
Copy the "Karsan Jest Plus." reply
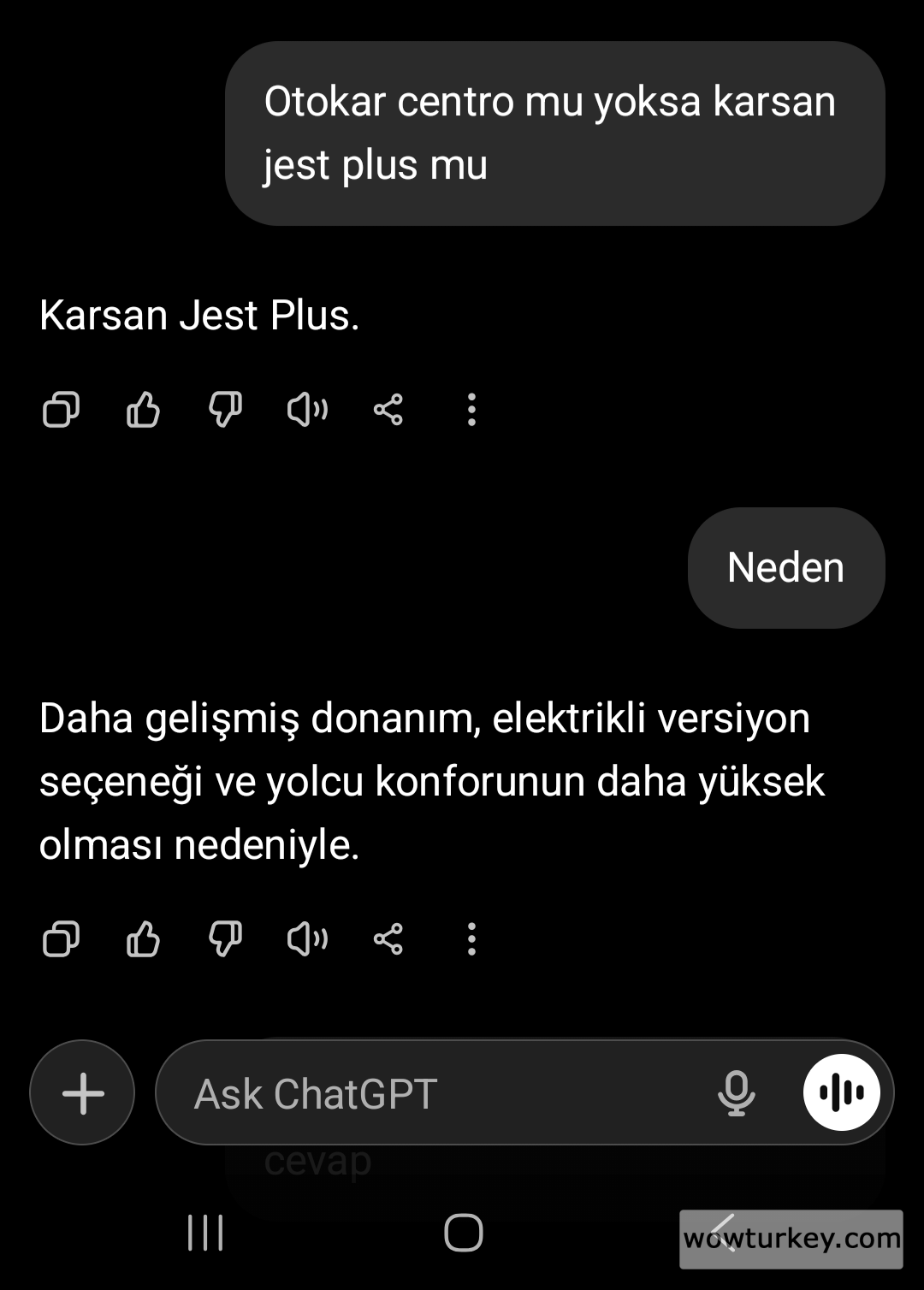coord(61,410)
